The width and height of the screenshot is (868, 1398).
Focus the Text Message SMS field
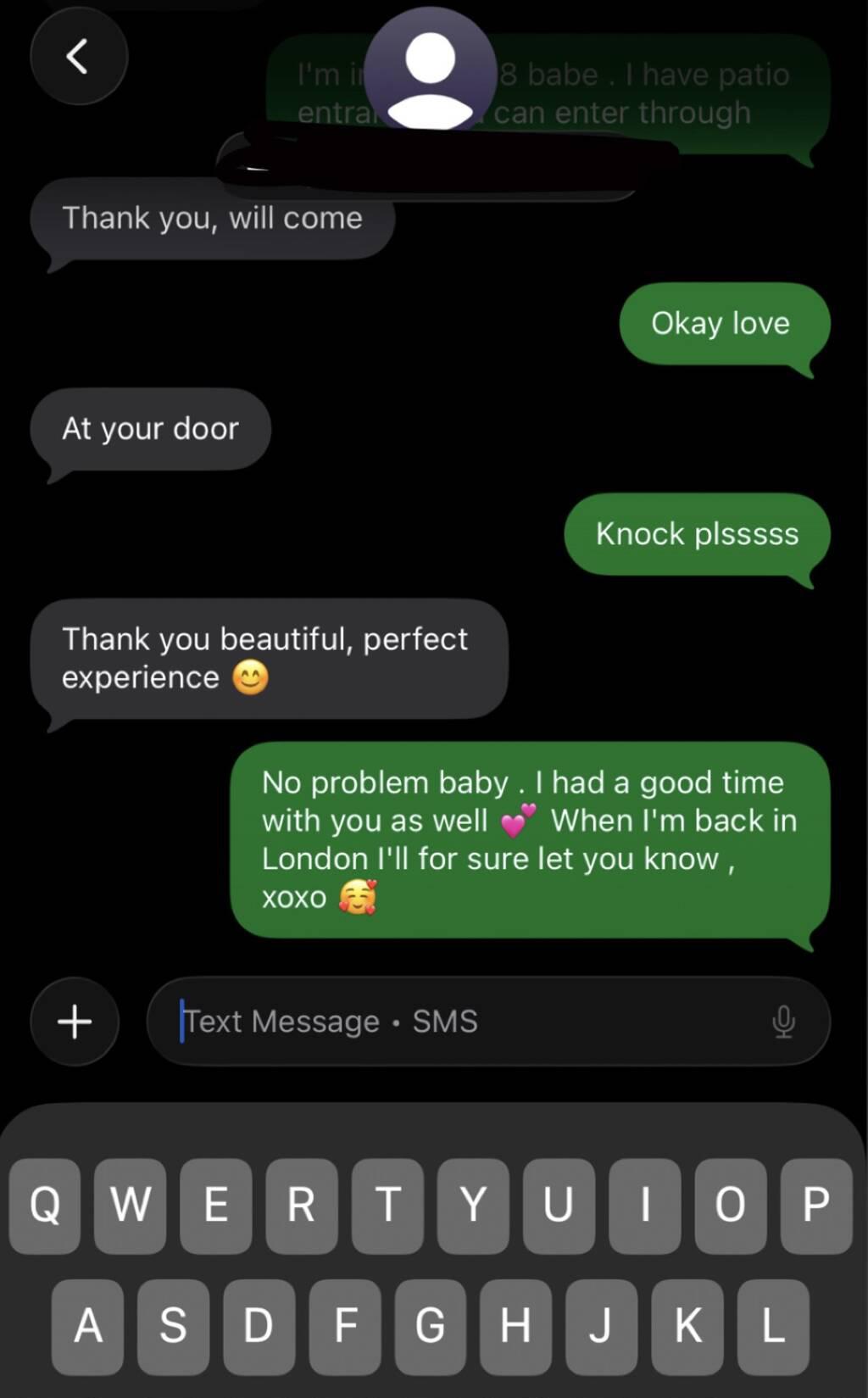coord(458,1021)
